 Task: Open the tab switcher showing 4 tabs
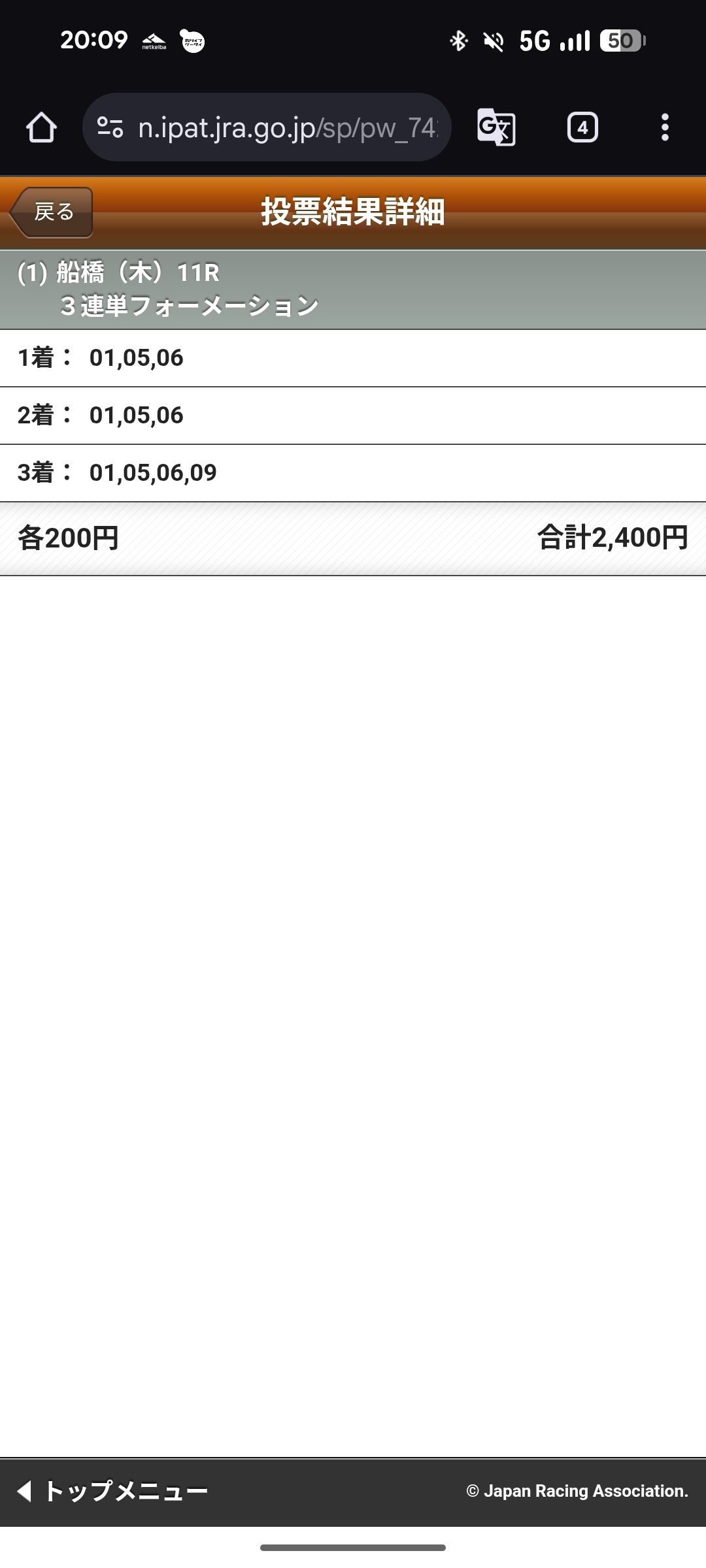click(582, 127)
